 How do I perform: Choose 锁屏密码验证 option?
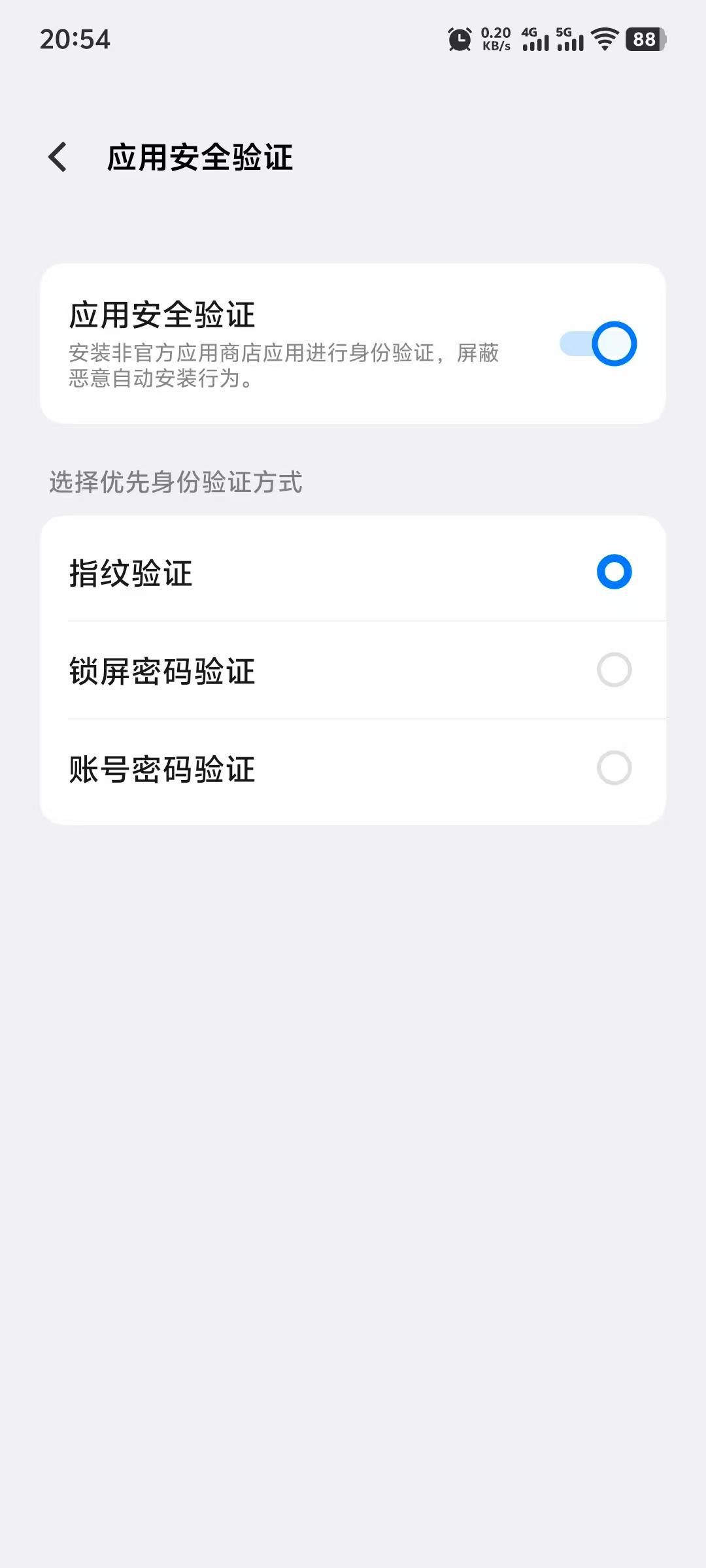[x=614, y=670]
